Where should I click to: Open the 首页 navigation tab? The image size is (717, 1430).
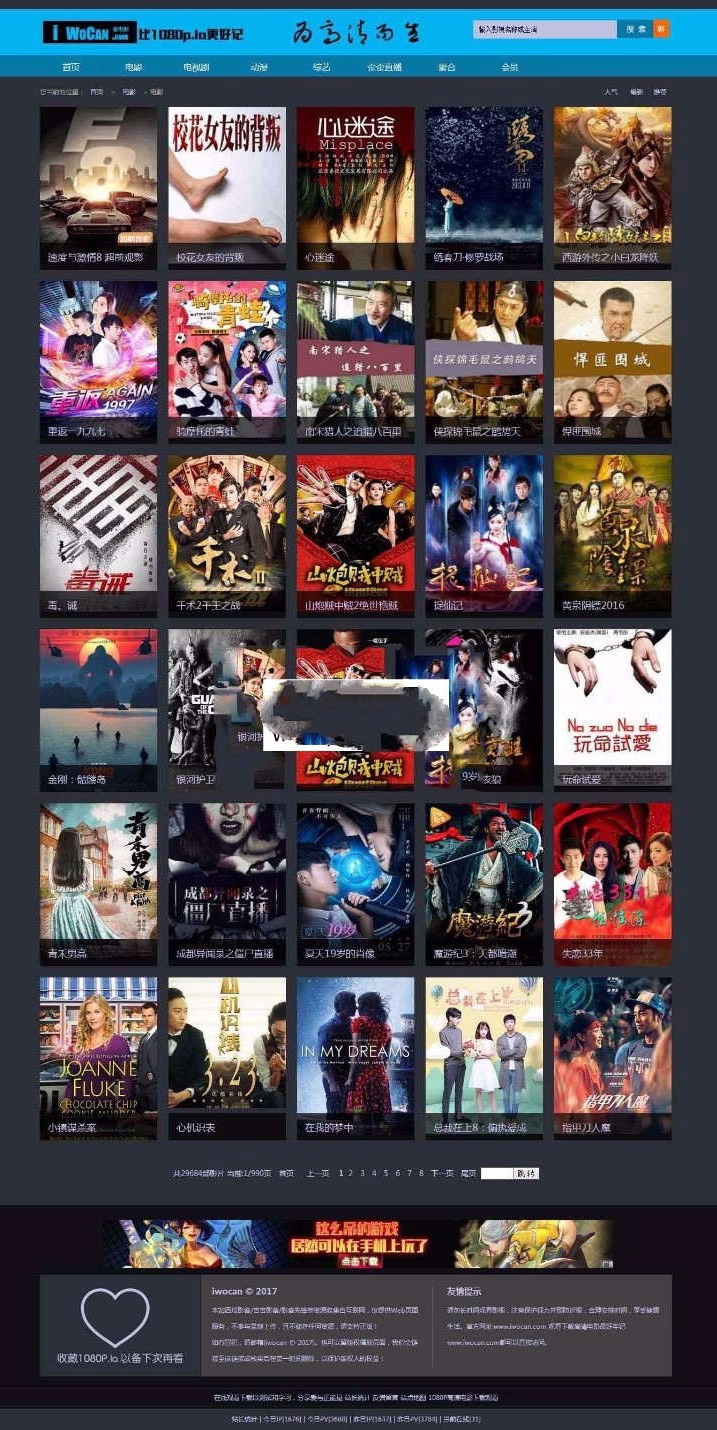(70, 67)
